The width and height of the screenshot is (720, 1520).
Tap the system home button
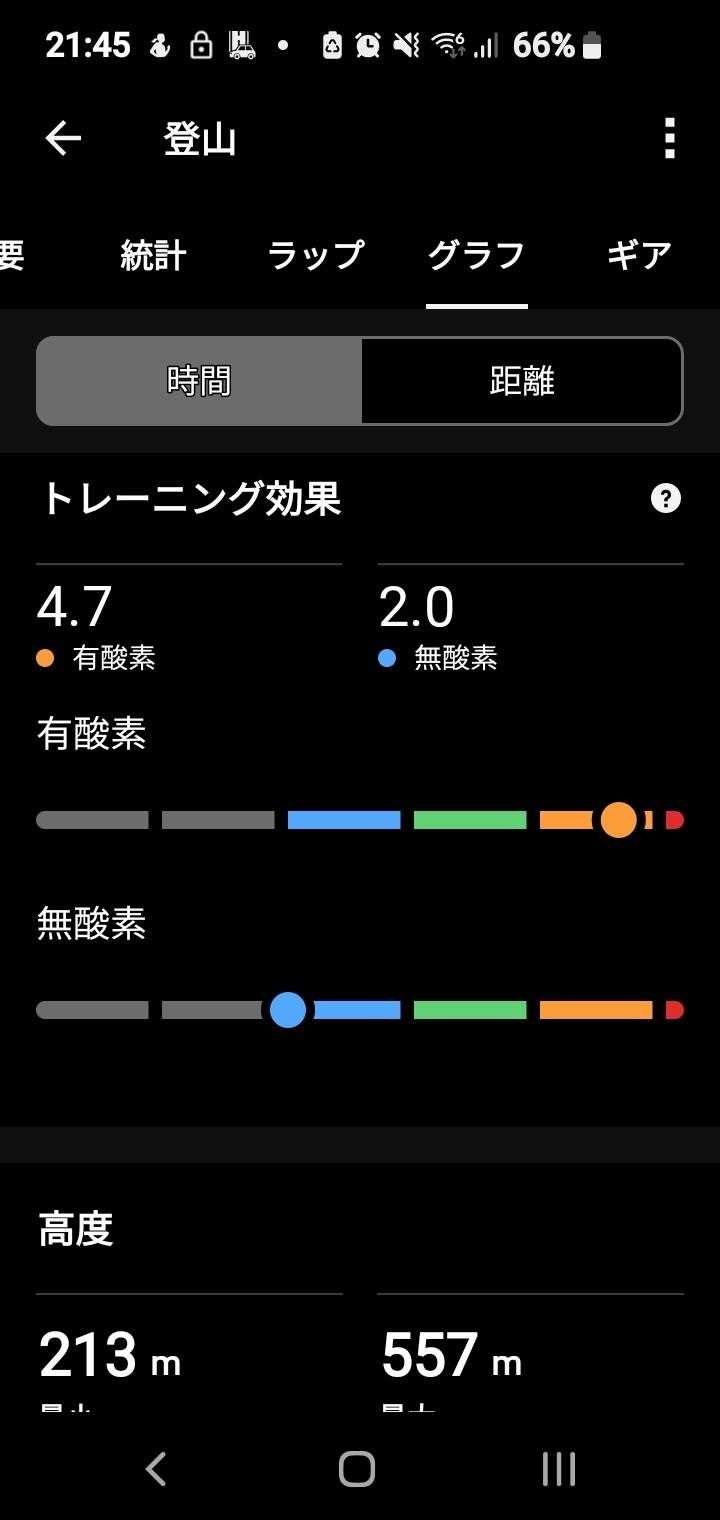click(357, 1469)
